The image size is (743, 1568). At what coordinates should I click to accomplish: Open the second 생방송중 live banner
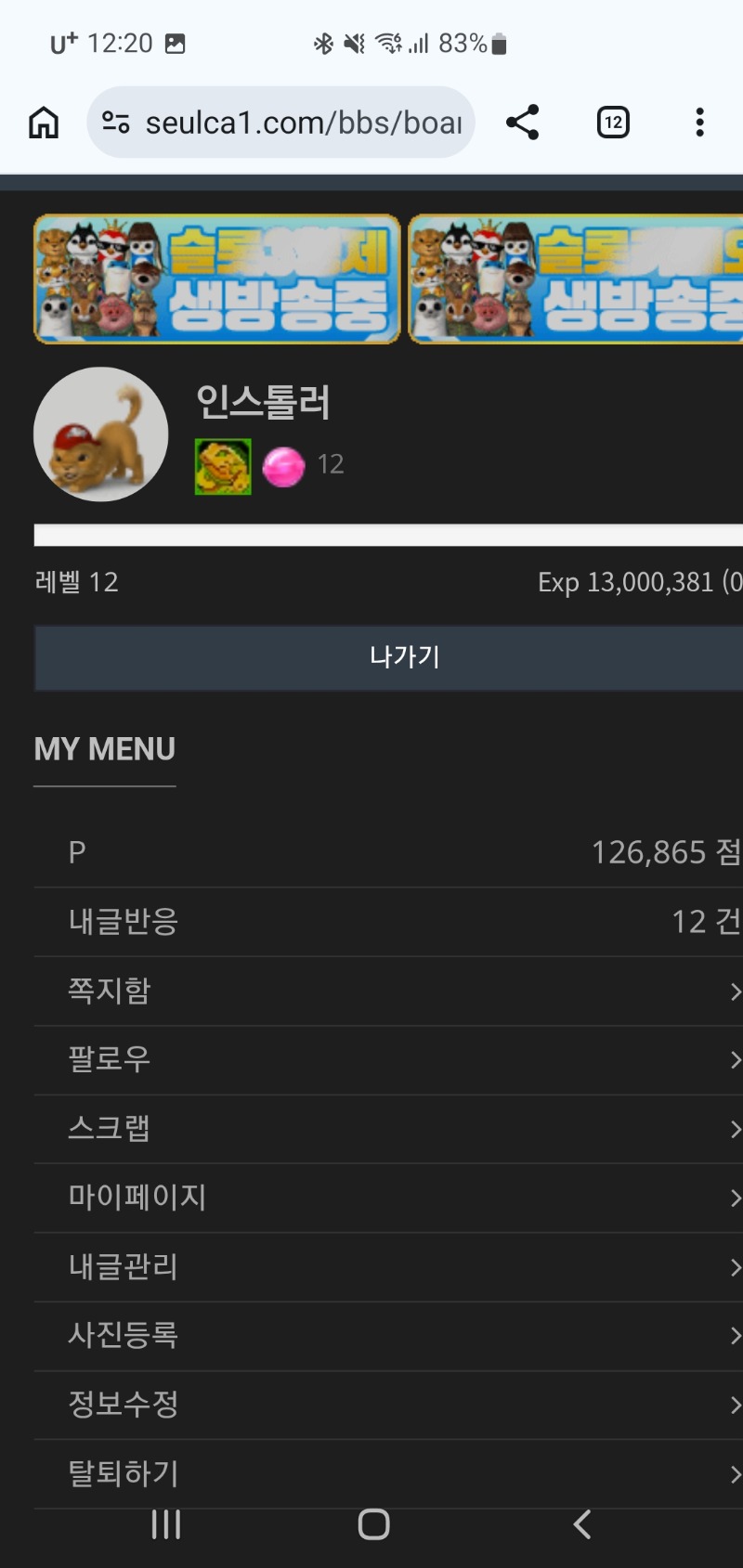click(576, 279)
